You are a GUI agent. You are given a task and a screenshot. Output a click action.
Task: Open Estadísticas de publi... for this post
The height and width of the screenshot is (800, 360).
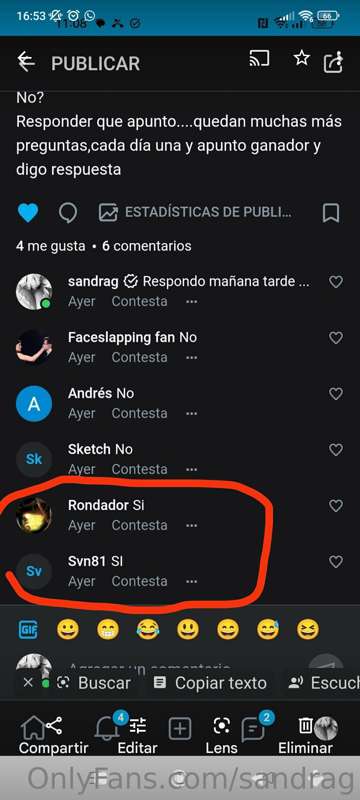195,213
